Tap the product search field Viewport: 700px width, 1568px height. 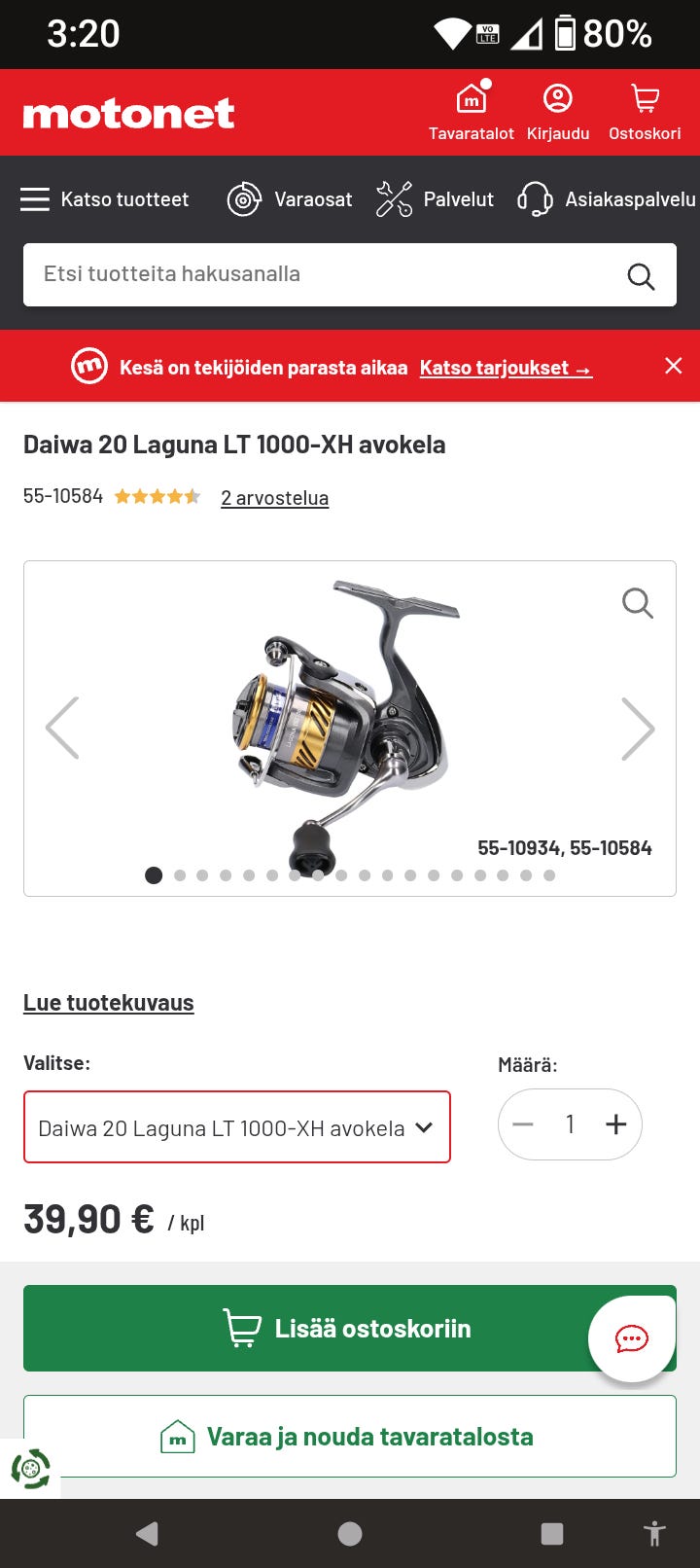coord(350,274)
